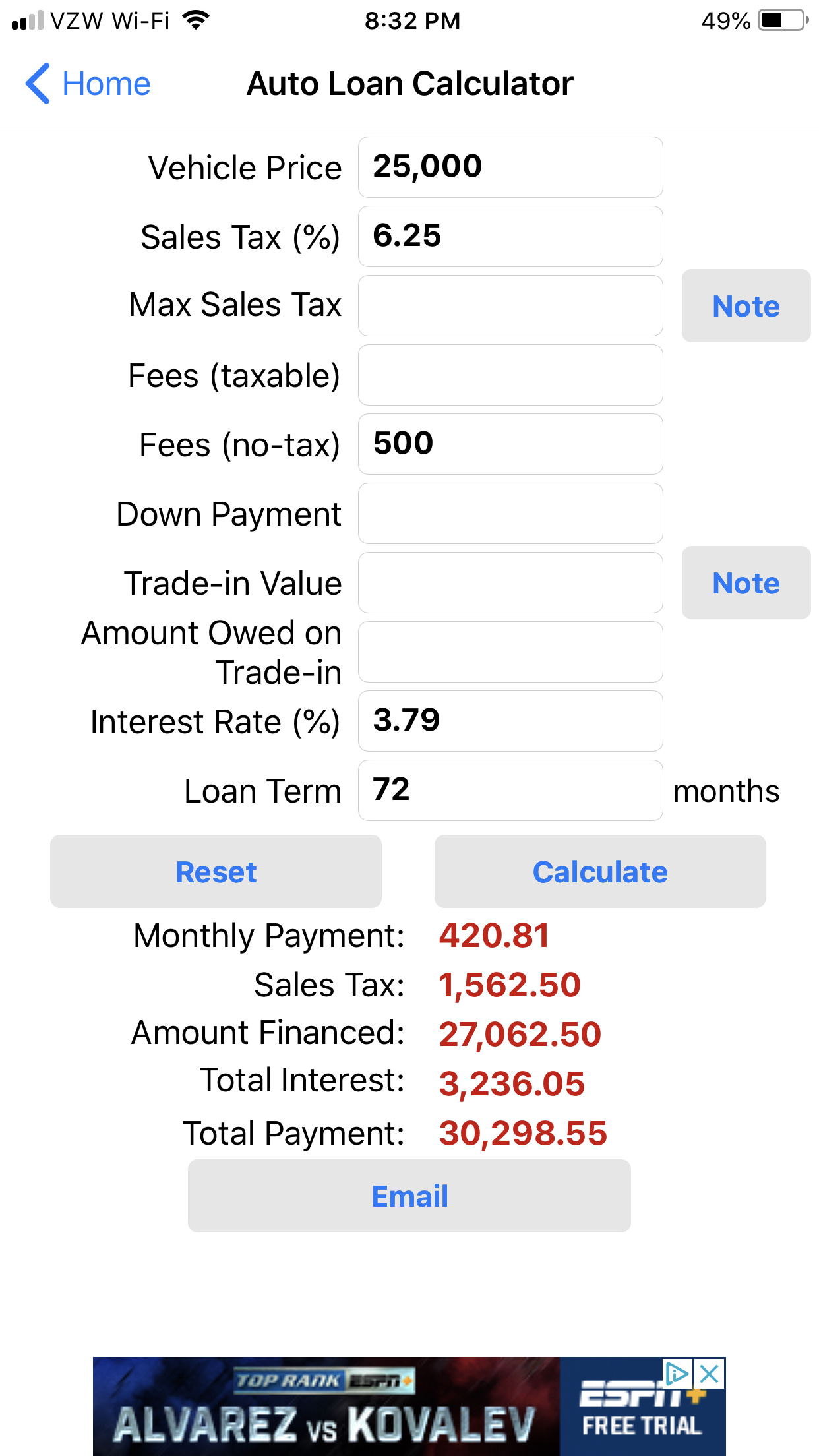Tap the Down Payment field
The width and height of the screenshot is (819, 1456).
point(510,513)
